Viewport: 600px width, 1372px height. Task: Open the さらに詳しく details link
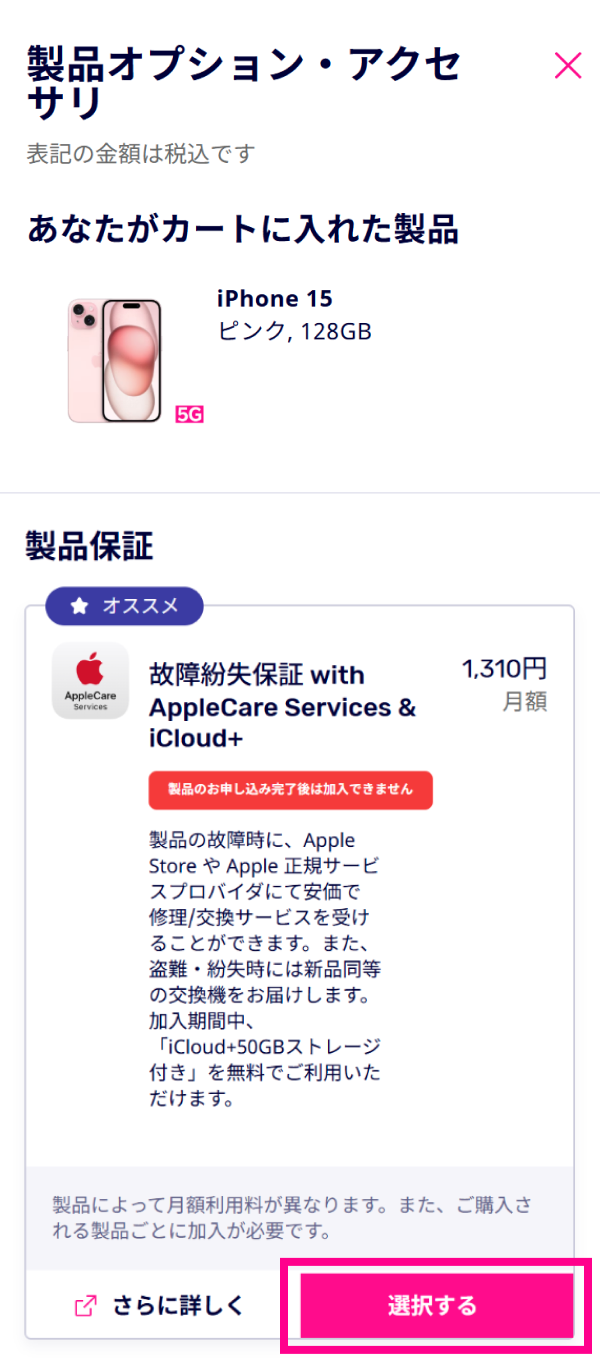(x=160, y=1305)
